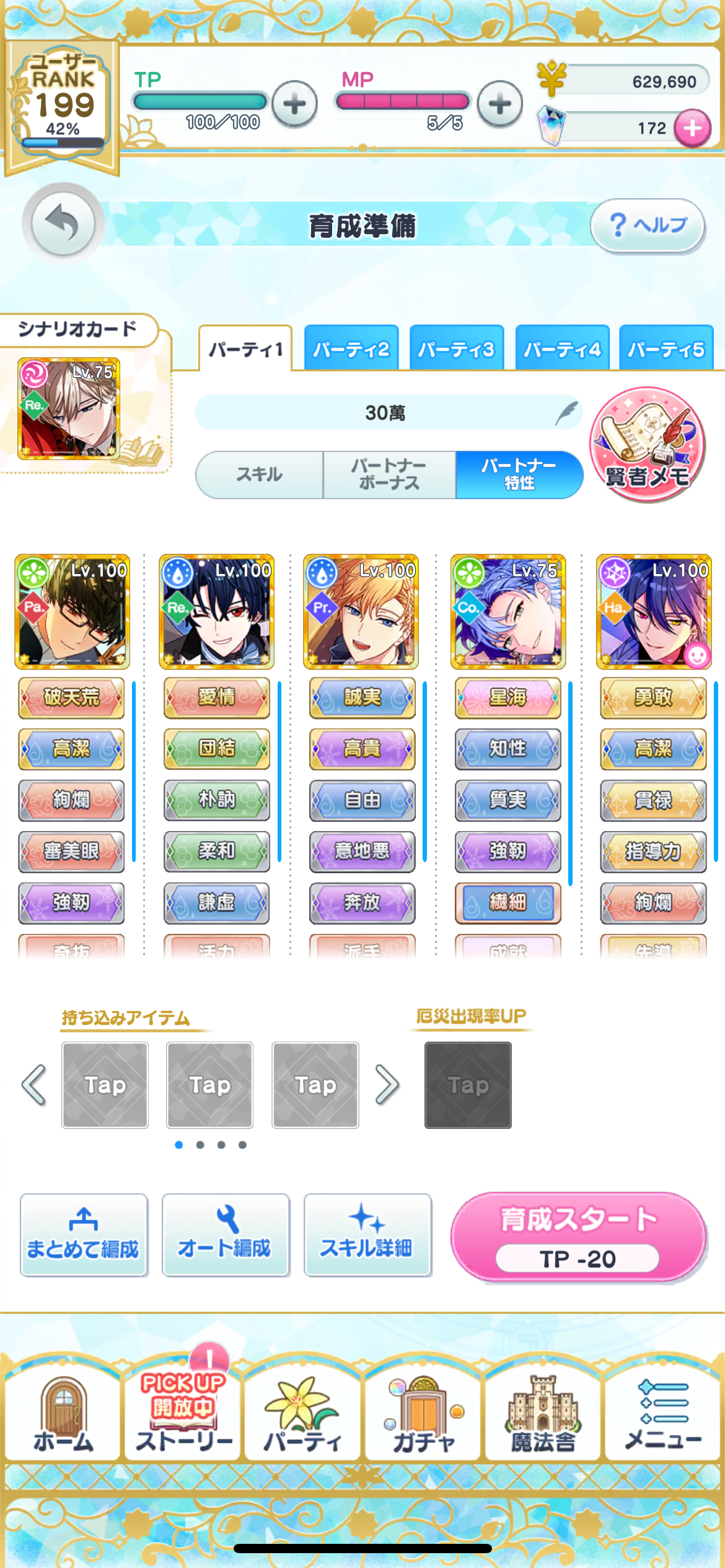Open the ヘルプ help button
725x1568 pixels.
pos(648,225)
